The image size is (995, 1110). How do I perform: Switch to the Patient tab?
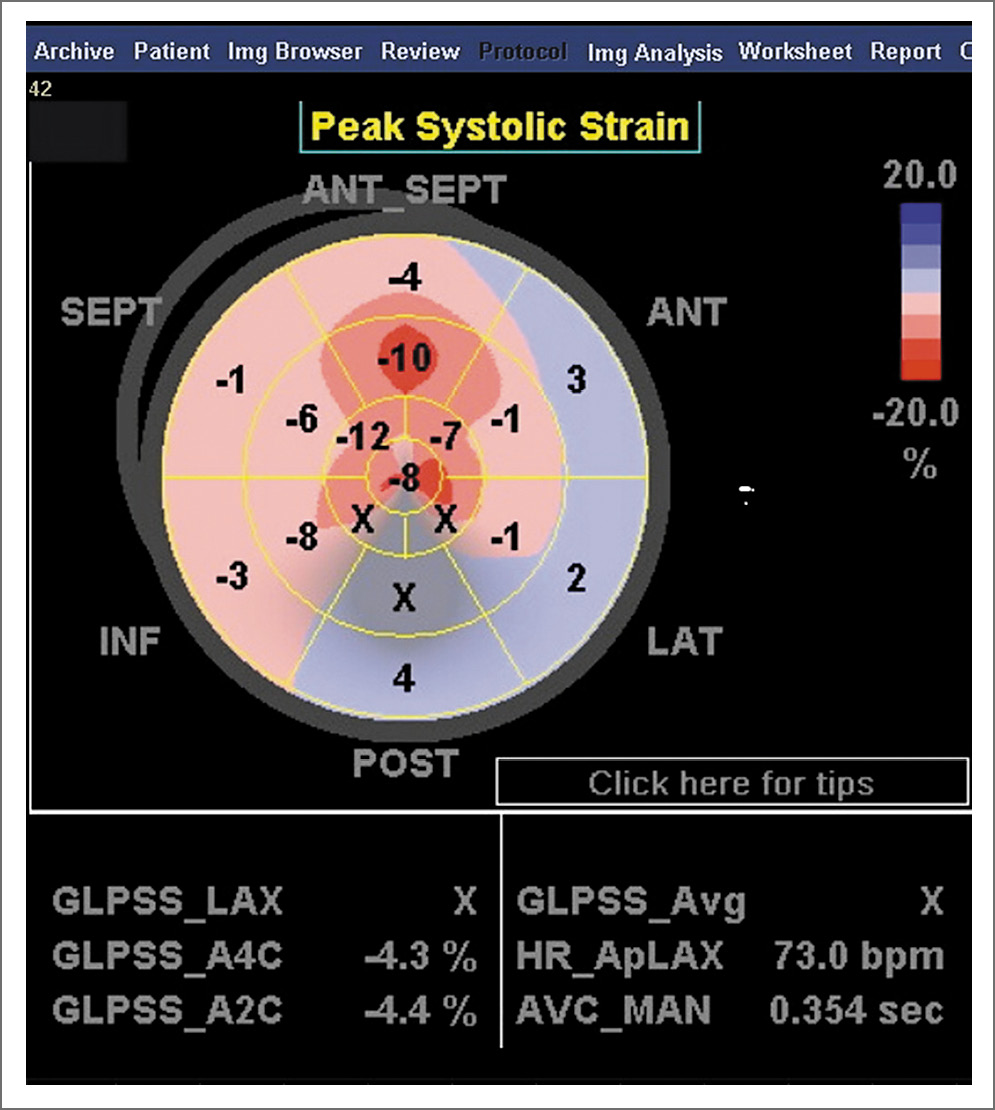tap(171, 51)
